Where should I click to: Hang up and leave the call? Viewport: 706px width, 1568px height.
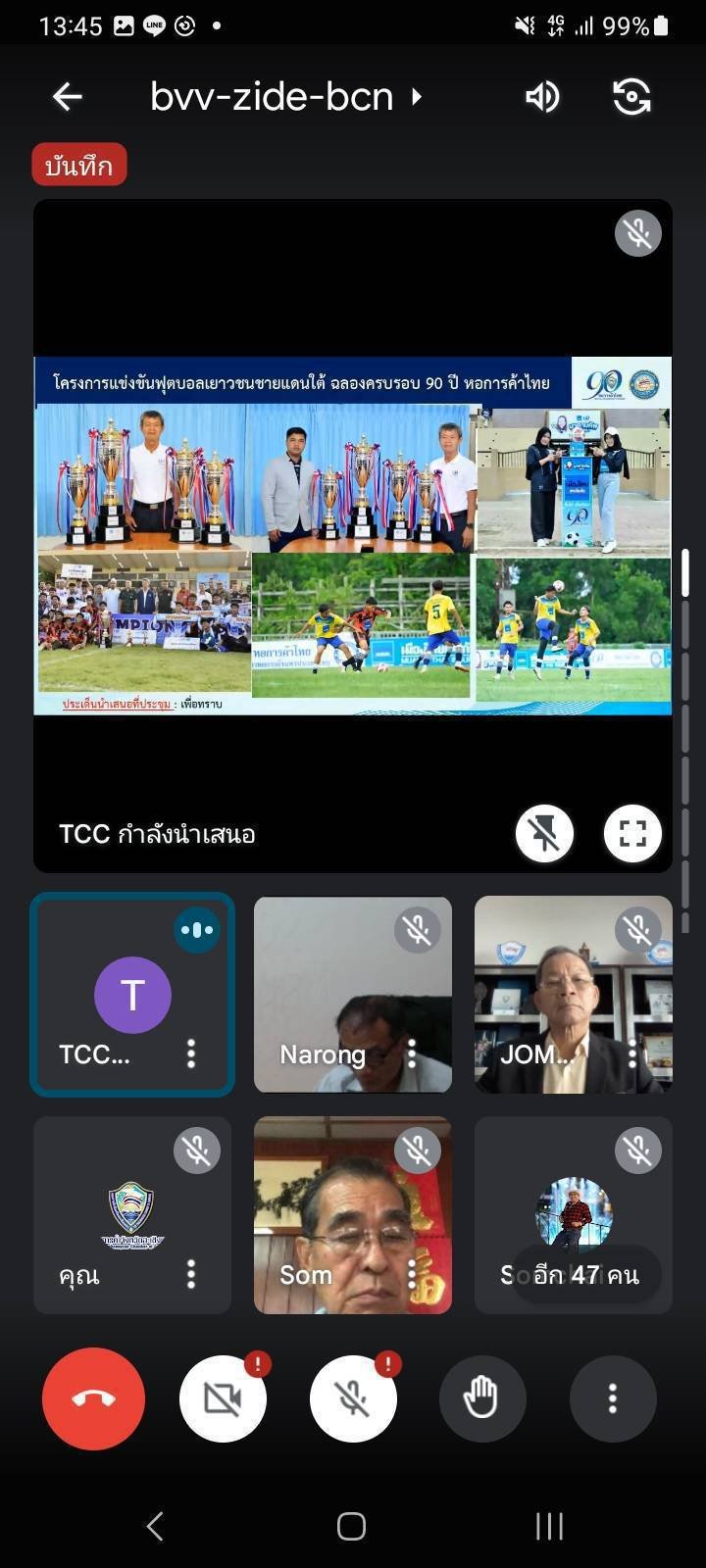coord(93,1398)
